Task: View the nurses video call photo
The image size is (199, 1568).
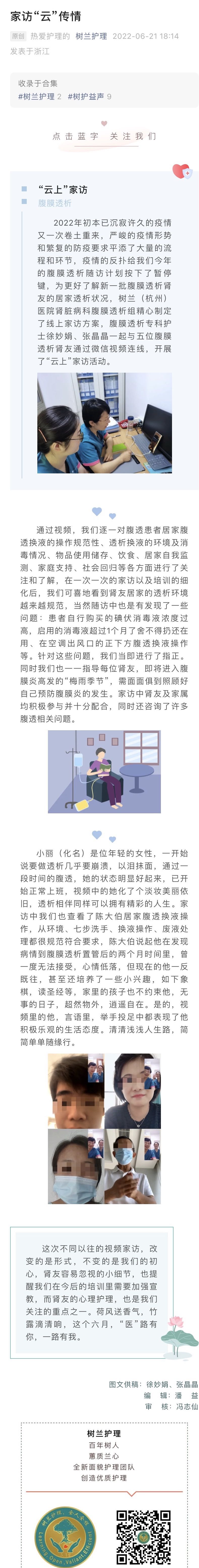Action: pos(104,423)
